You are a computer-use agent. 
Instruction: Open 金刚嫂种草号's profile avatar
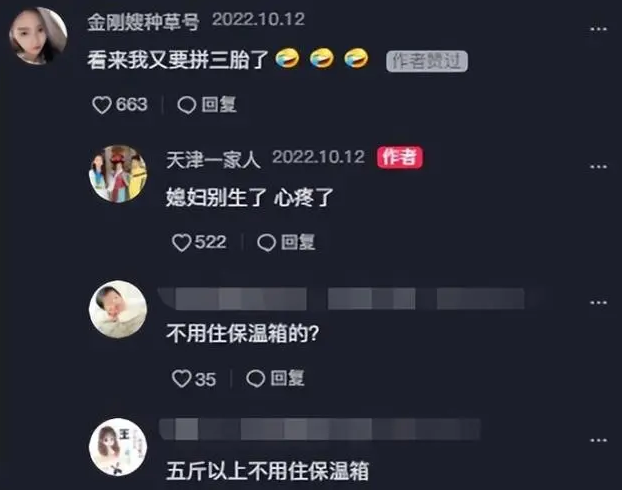click(x=38, y=36)
